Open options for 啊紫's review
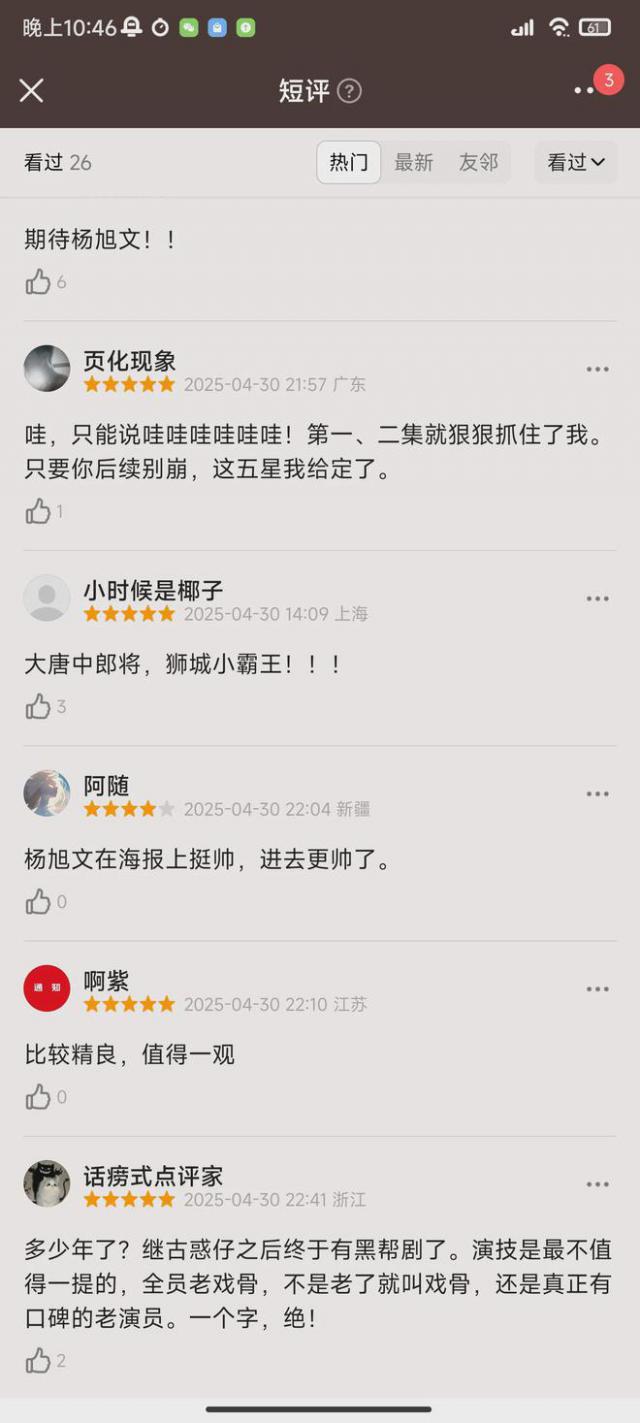 coord(598,989)
